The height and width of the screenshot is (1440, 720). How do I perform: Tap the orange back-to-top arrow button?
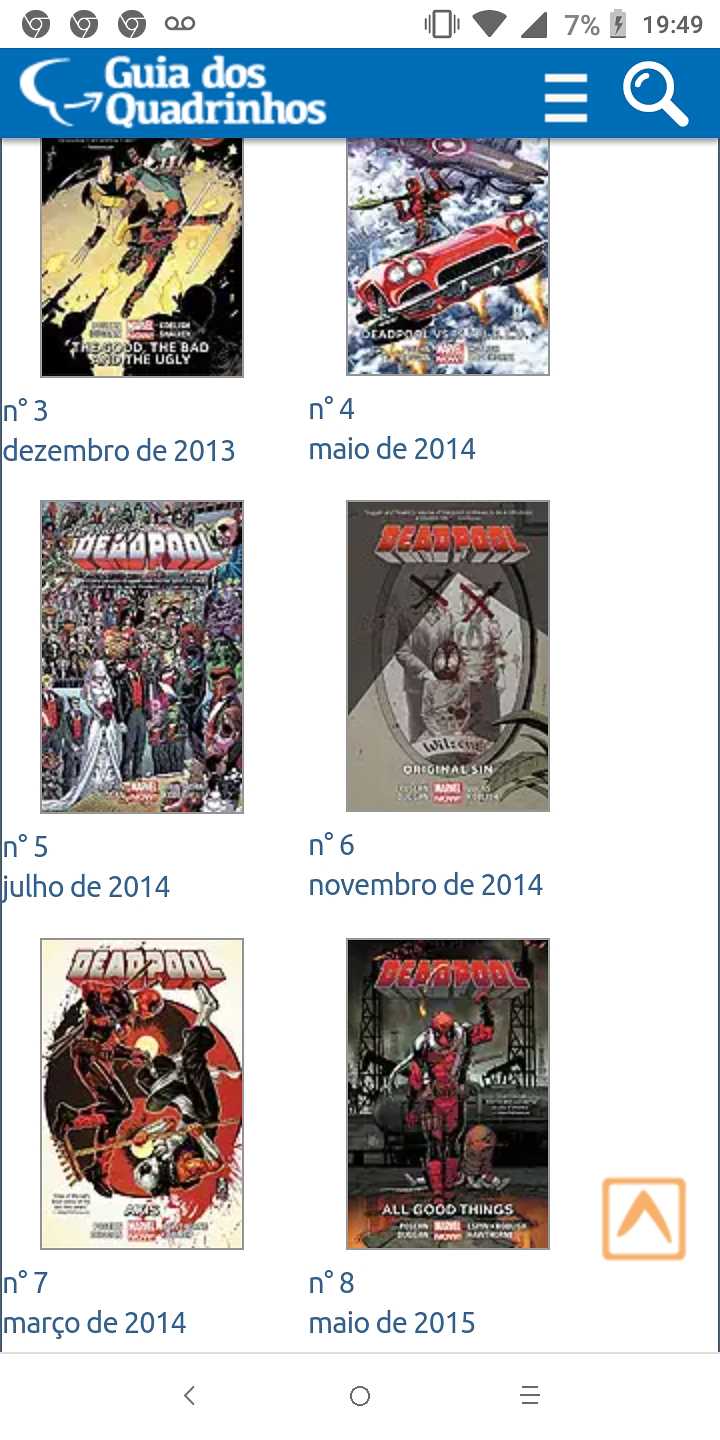644,1218
